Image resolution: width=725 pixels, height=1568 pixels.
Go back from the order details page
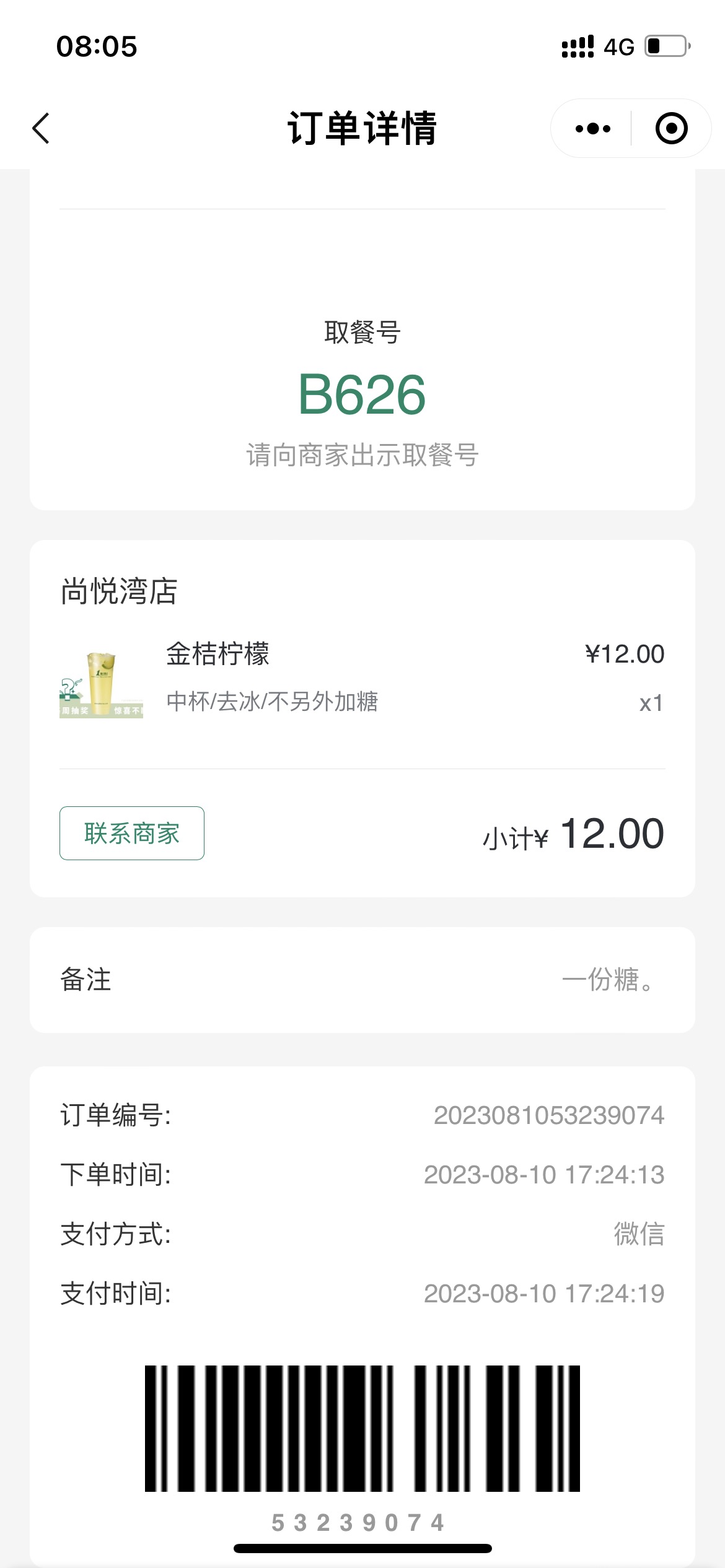click(41, 129)
